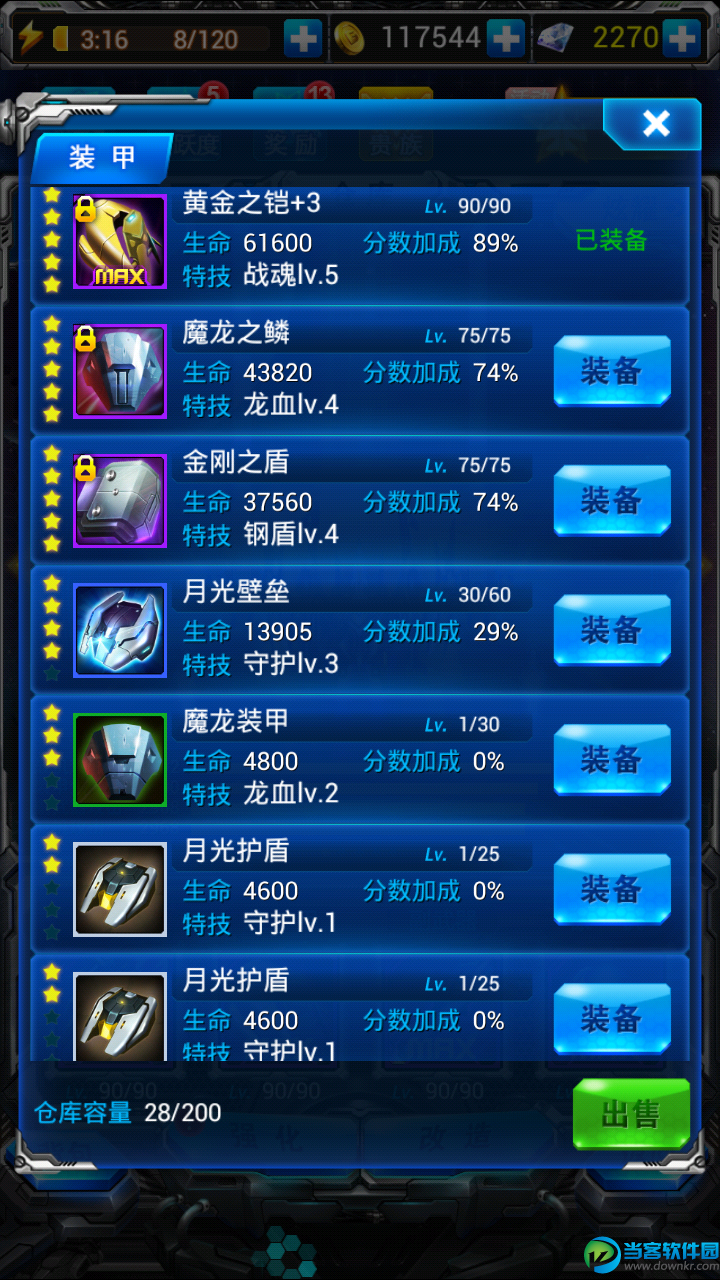Buy diamonds via plus next to 2270
Screen dimensions: 720x1280
pyautogui.click(x=682, y=39)
